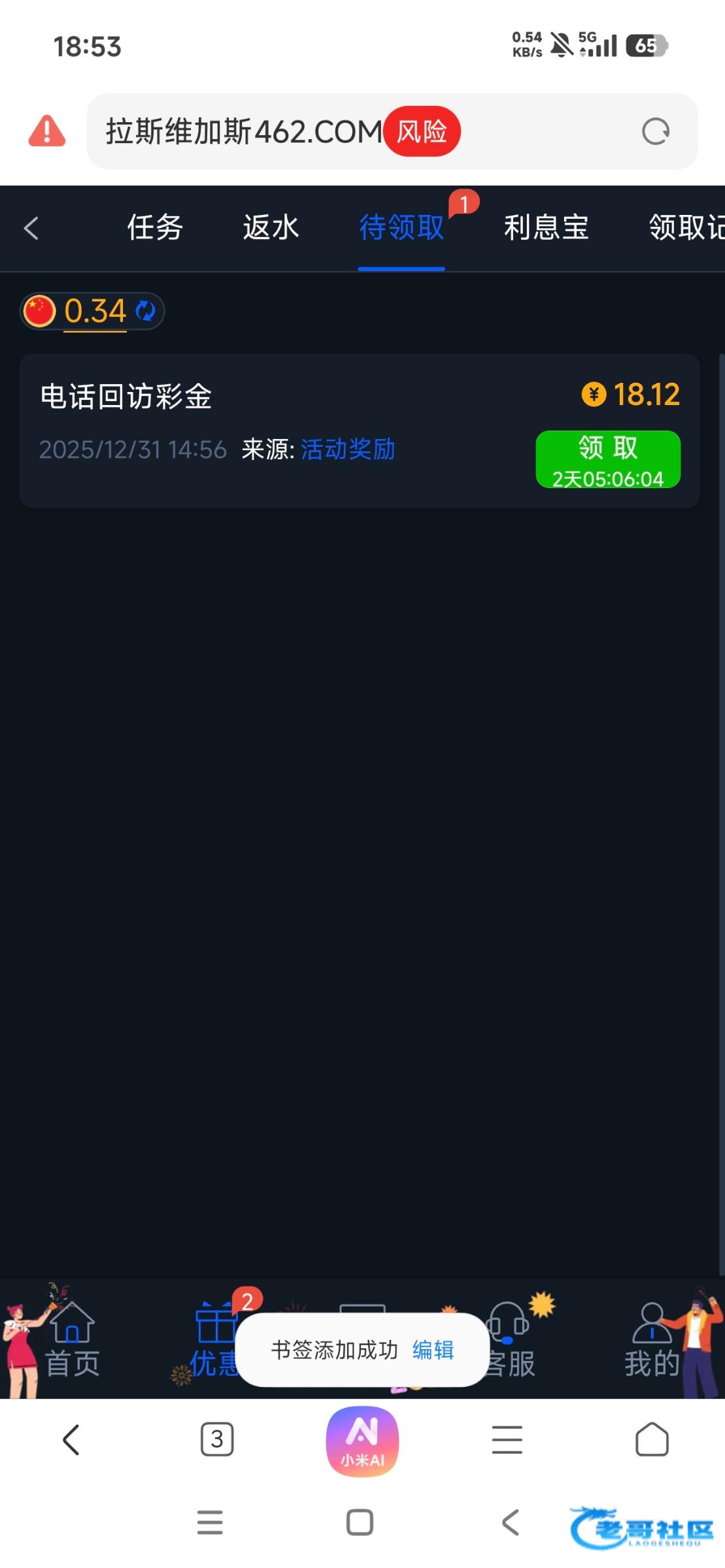Tap 编辑 on the bookmark-added toast

433,1350
